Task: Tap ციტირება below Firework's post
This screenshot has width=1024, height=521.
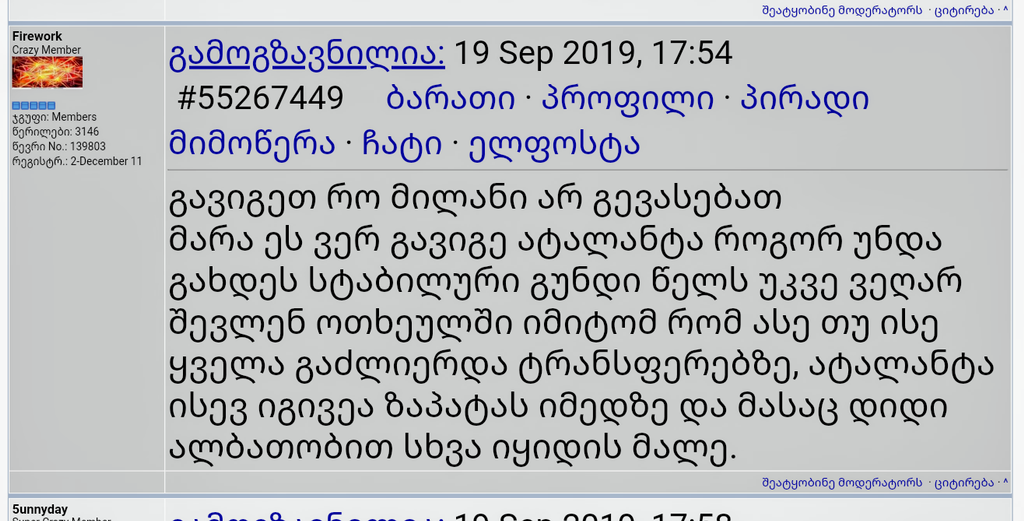Action: click(x=965, y=482)
